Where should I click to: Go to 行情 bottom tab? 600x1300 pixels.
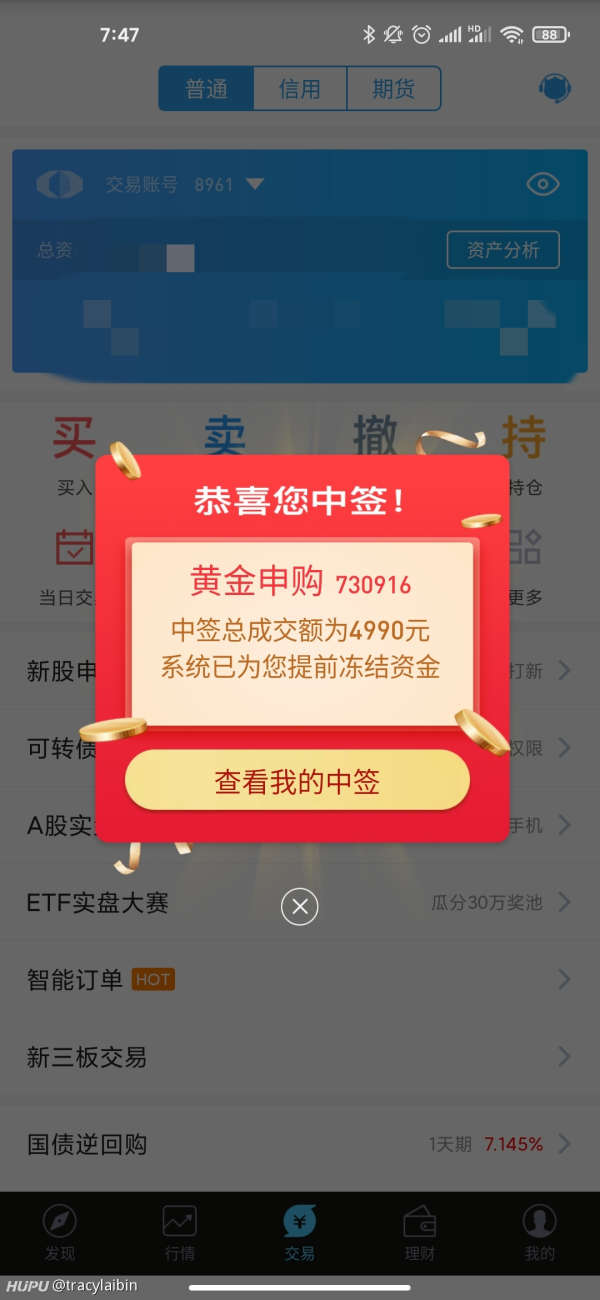tap(179, 1232)
